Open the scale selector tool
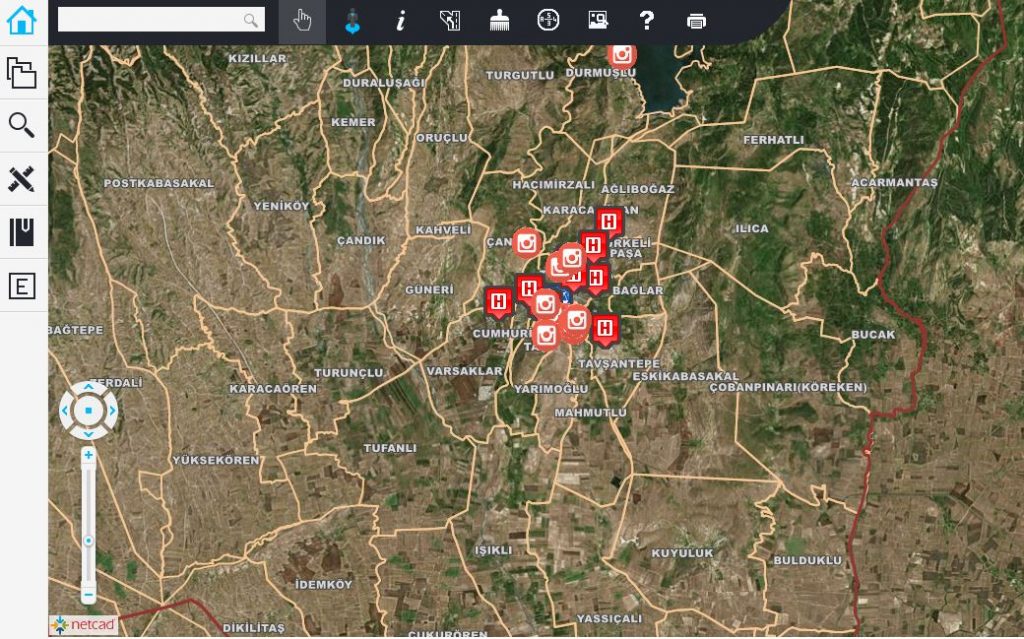 (x=548, y=21)
